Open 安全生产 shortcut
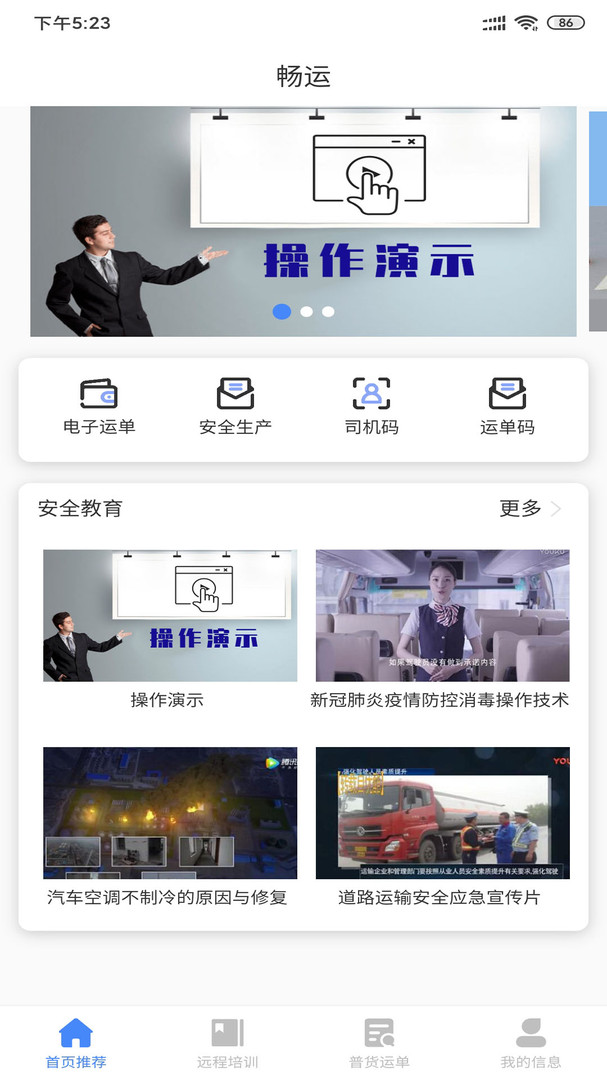This screenshot has width=607, height=1080. click(x=235, y=407)
